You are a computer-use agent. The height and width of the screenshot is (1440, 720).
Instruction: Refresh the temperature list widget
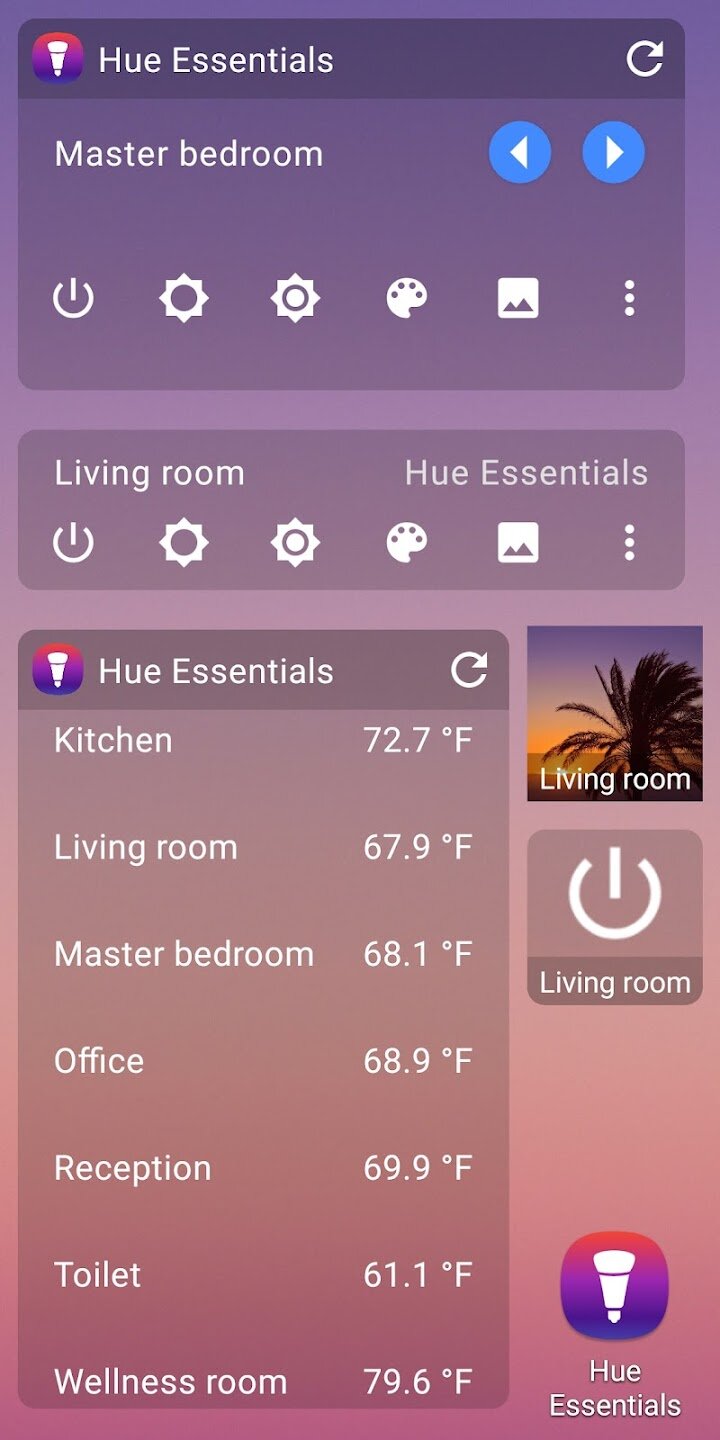click(x=469, y=670)
